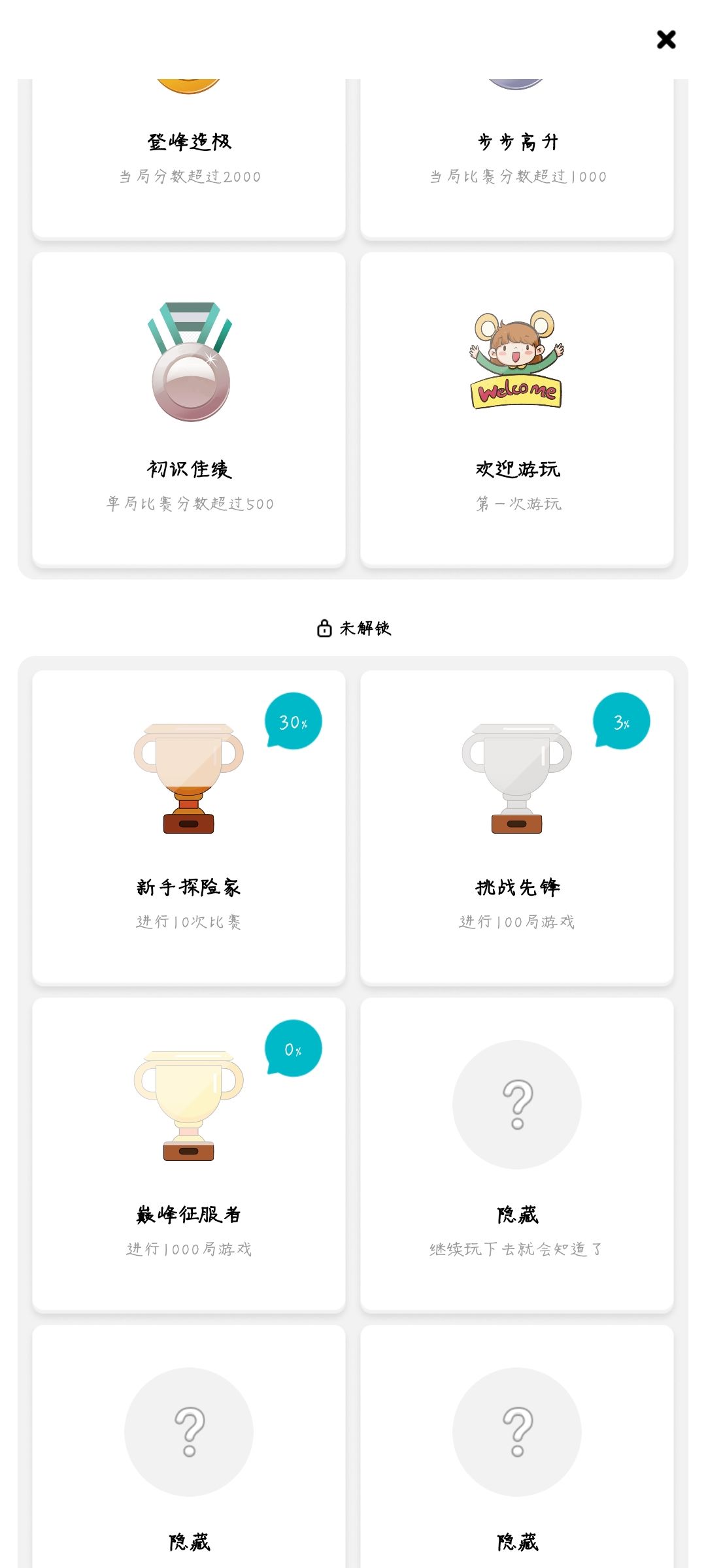Click the bottom-right hidden achievement question mark
The width and height of the screenshot is (706, 1568).
click(x=516, y=1431)
